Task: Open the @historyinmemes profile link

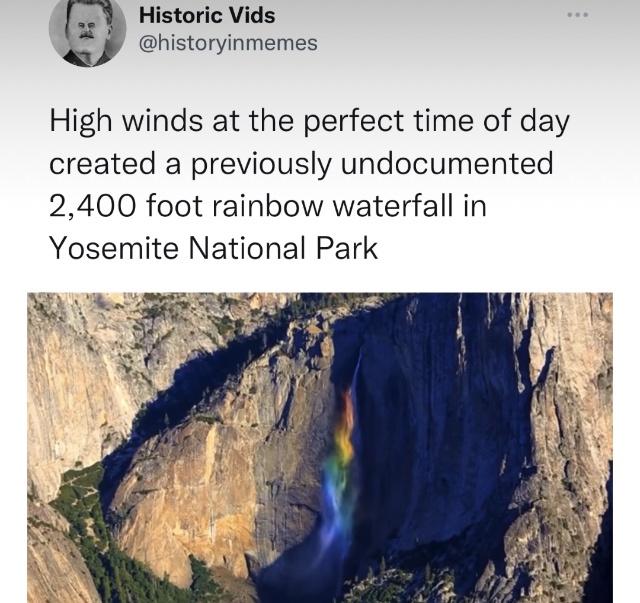Action: pyautogui.click(x=226, y=44)
